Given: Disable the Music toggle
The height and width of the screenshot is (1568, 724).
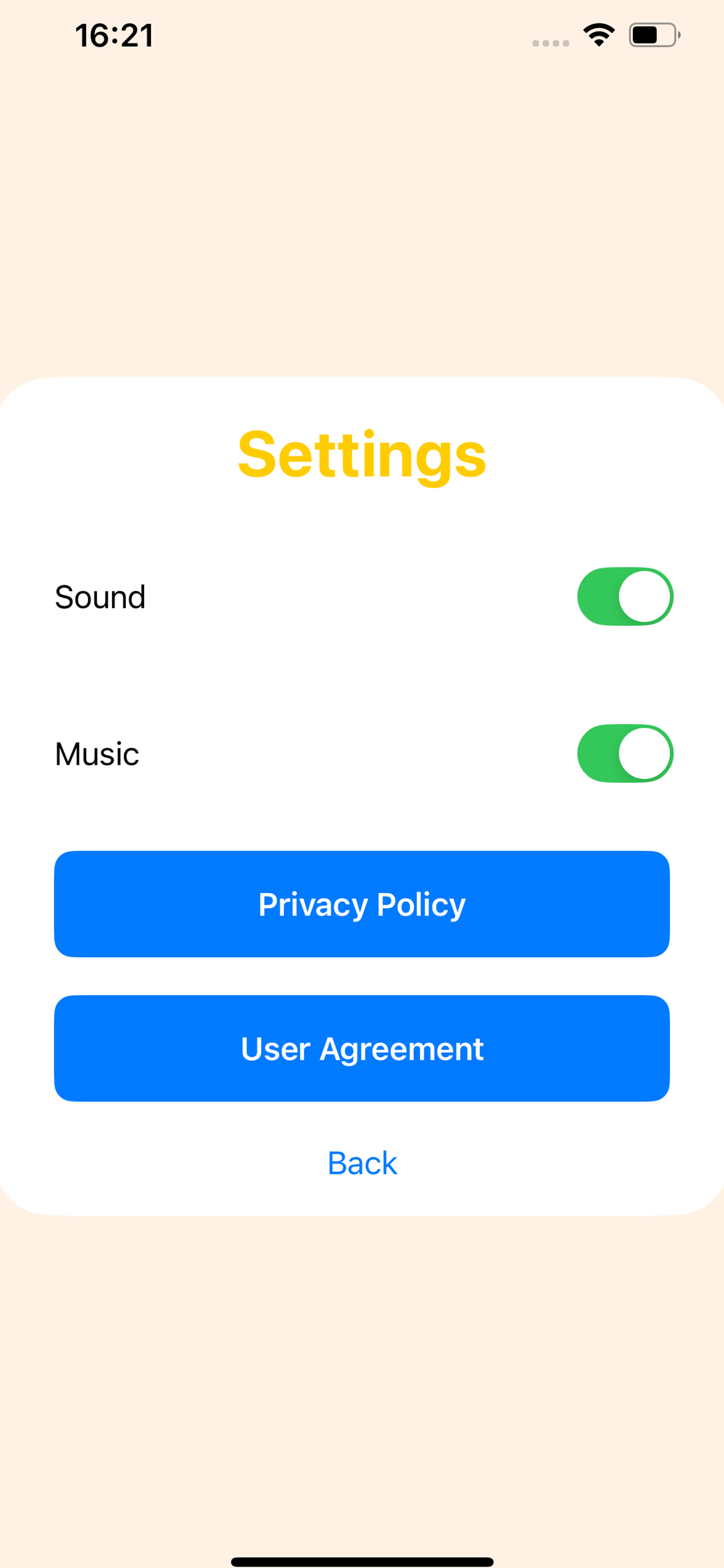Looking at the screenshot, I should click(x=625, y=754).
